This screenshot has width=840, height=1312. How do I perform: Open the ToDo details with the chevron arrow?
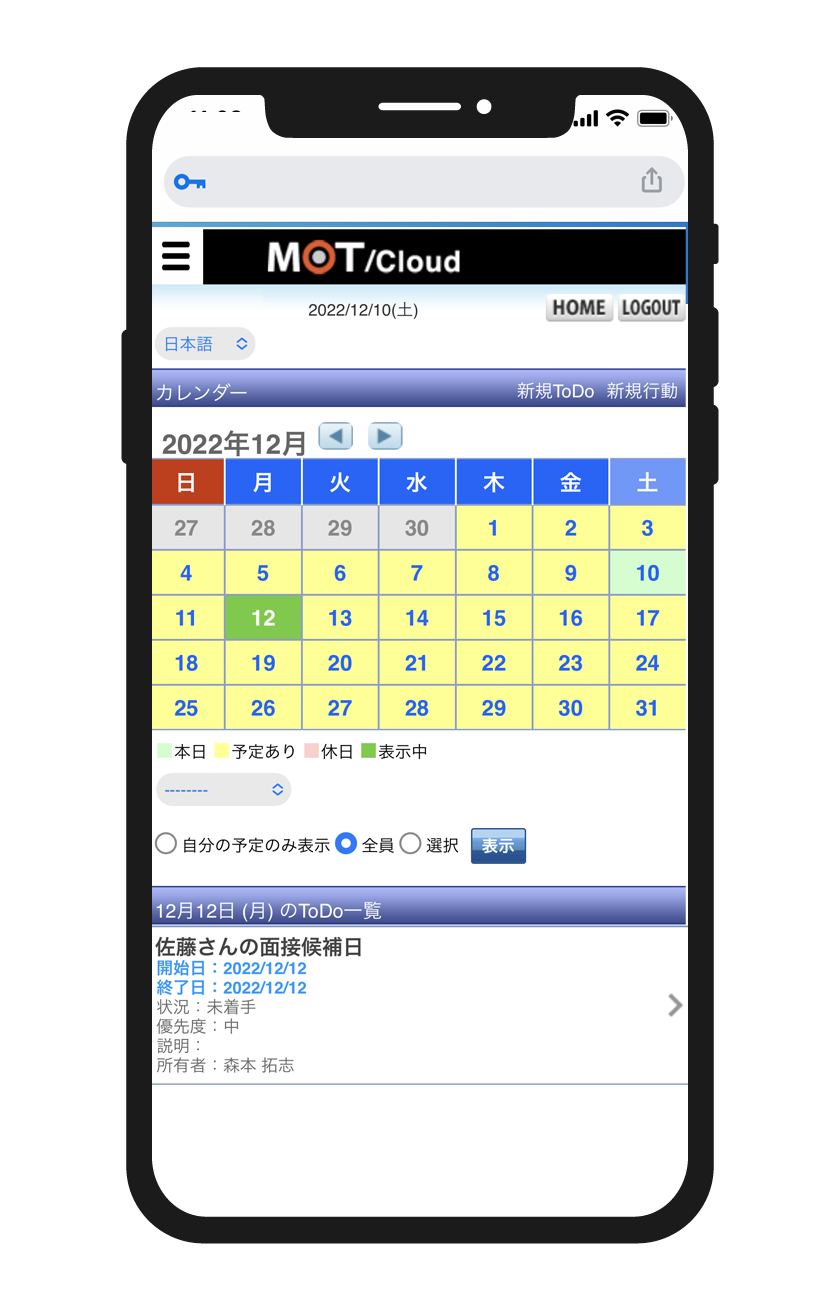[675, 1005]
